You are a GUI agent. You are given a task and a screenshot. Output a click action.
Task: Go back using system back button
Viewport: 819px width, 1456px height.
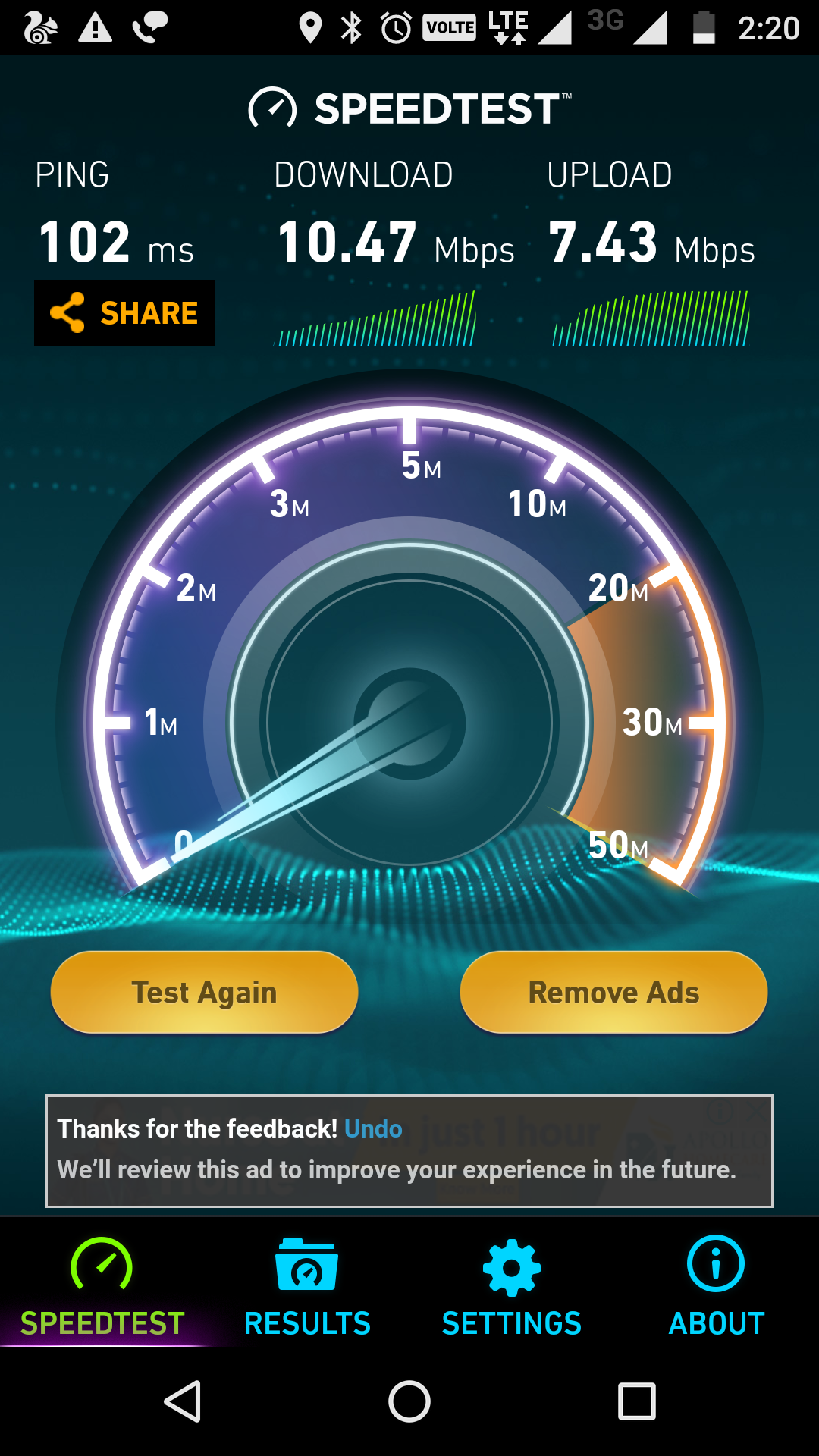pyautogui.click(x=183, y=1401)
